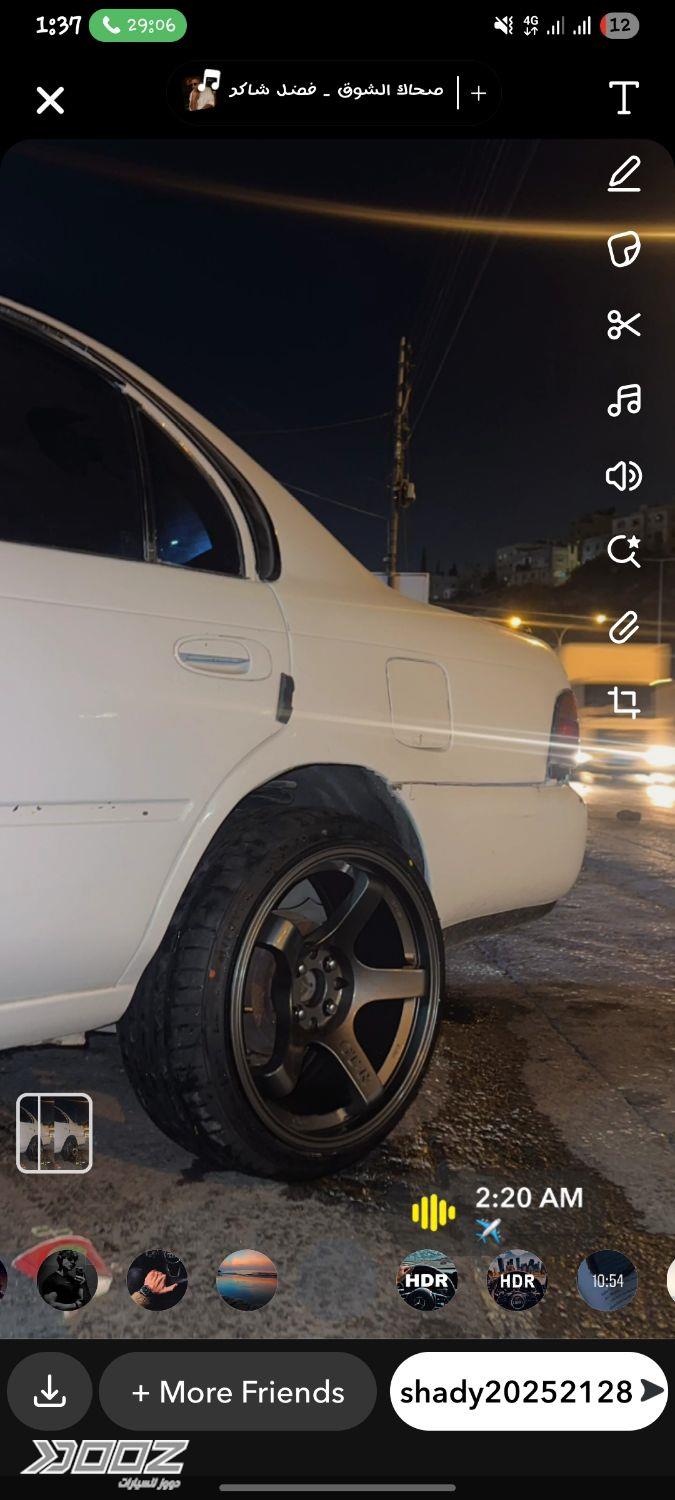Close the snap editor with the X
Image resolution: width=675 pixels, height=1500 pixels.
coord(50,100)
